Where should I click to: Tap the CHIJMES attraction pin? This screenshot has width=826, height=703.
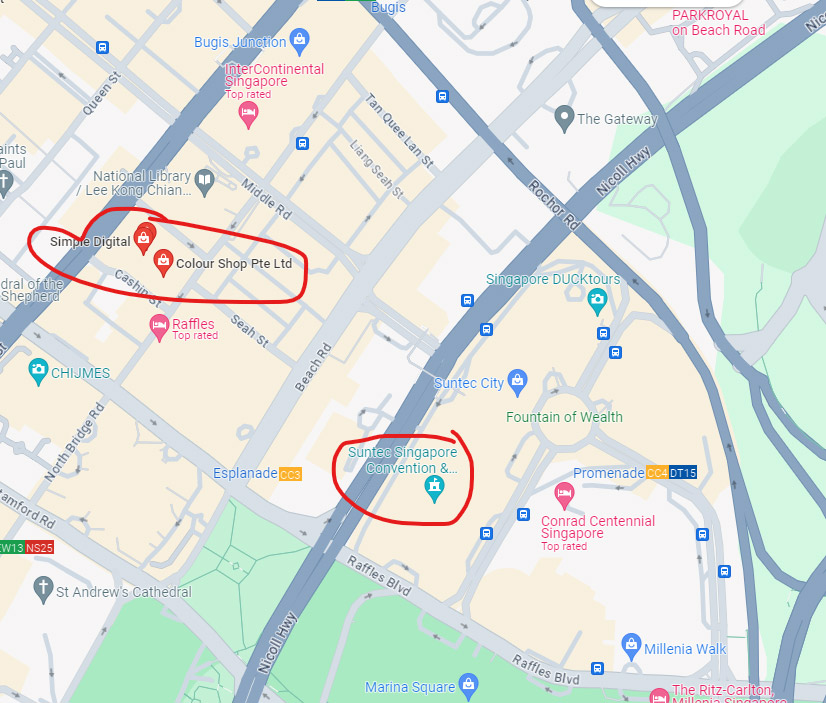pos(38,371)
